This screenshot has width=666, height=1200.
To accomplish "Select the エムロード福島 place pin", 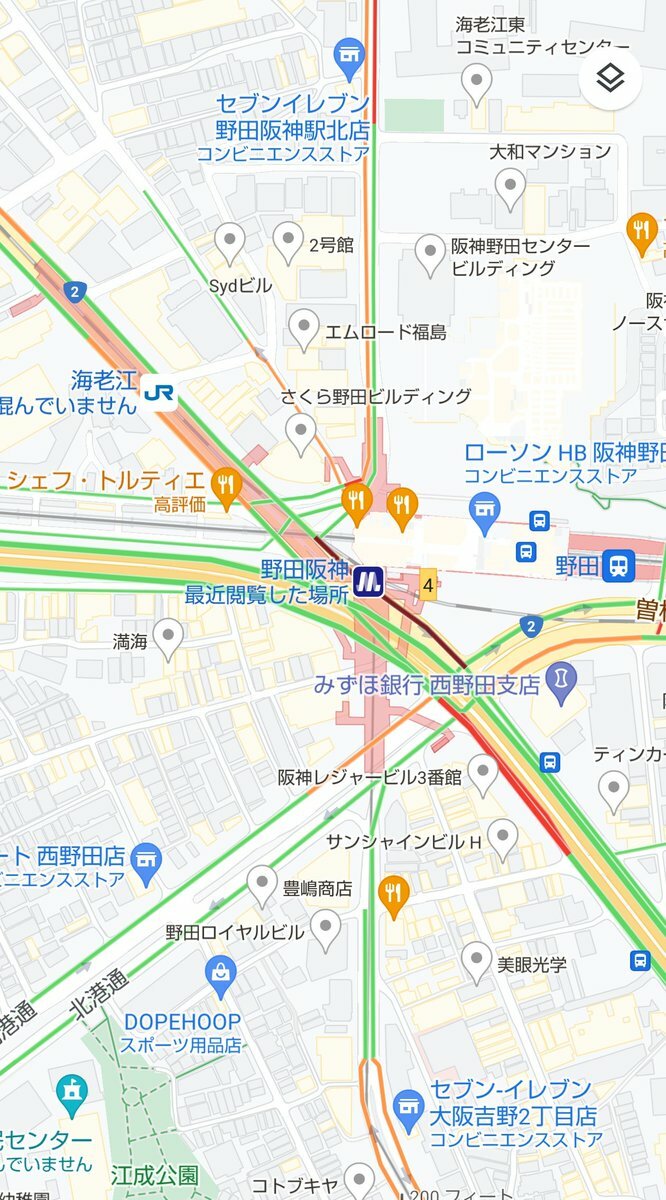I will [x=304, y=327].
